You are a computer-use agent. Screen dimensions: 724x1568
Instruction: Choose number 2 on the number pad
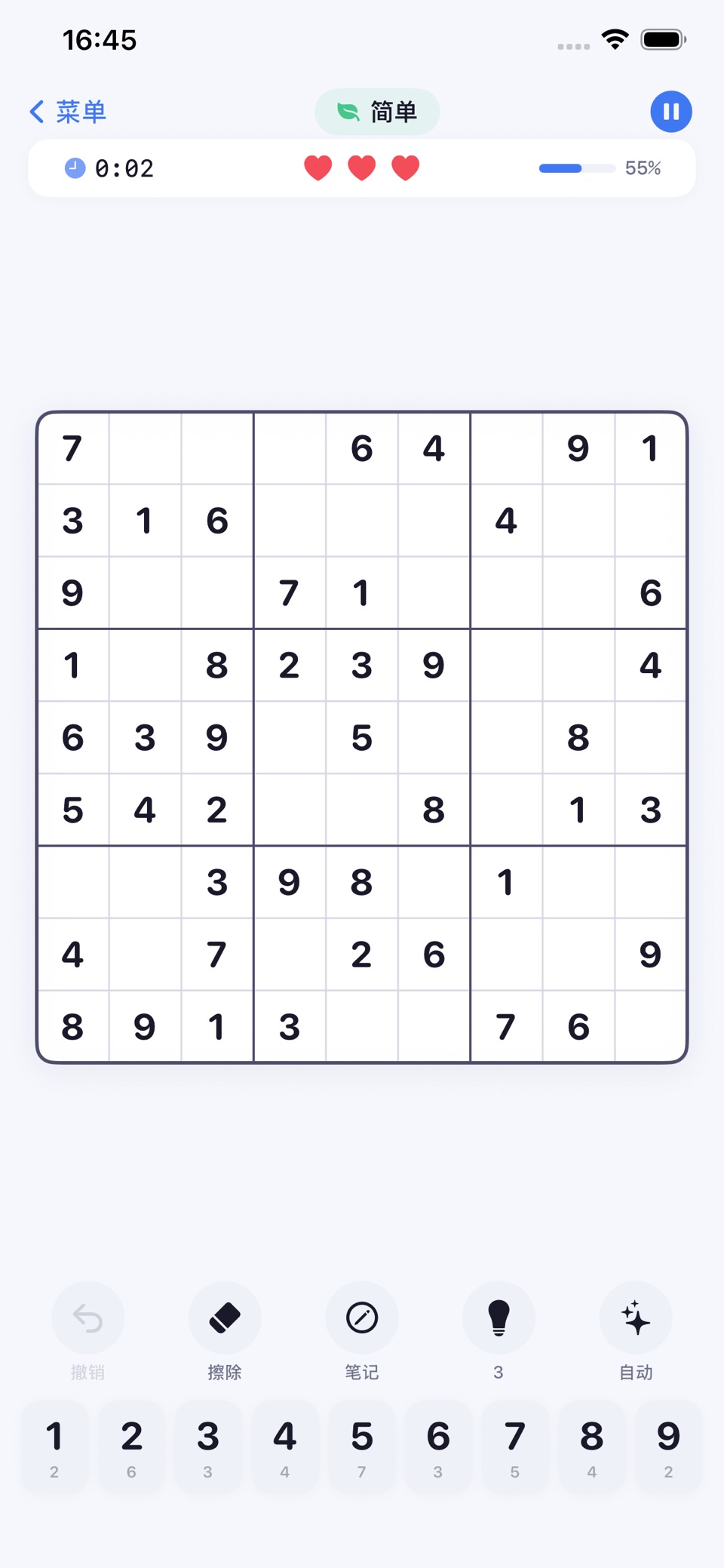coord(131,1446)
